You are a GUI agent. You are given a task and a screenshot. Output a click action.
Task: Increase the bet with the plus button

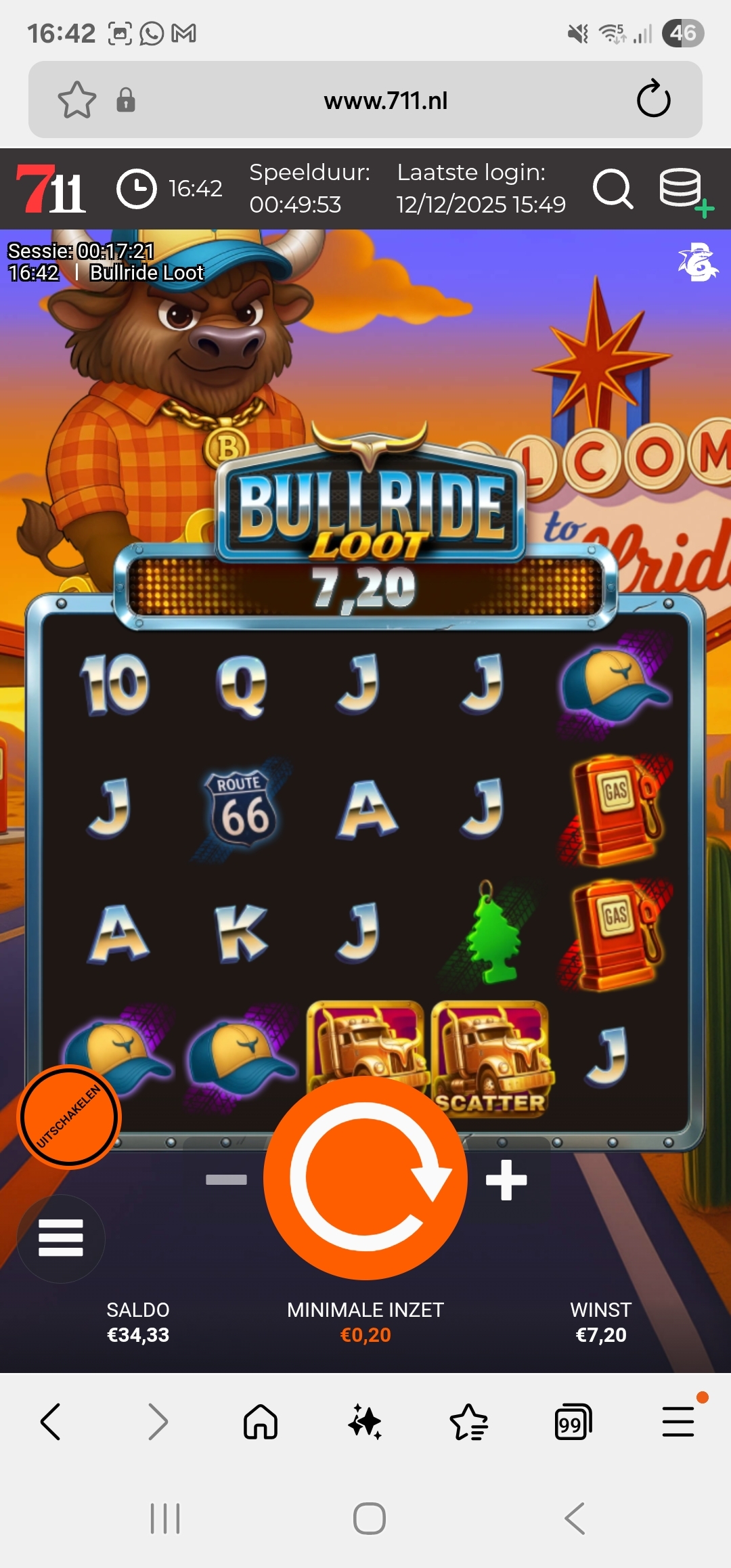pos(506,1180)
